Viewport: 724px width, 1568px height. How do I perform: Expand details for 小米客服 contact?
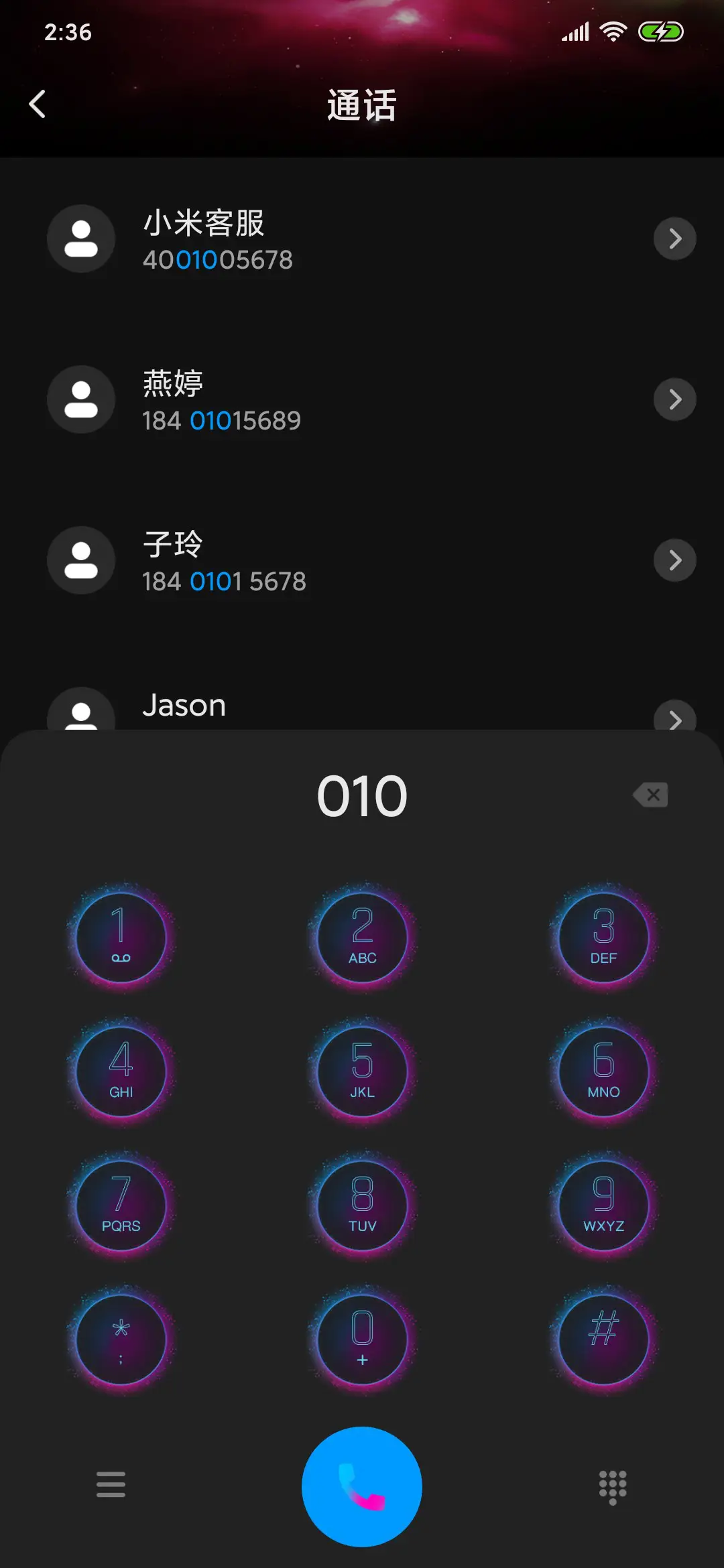(675, 238)
